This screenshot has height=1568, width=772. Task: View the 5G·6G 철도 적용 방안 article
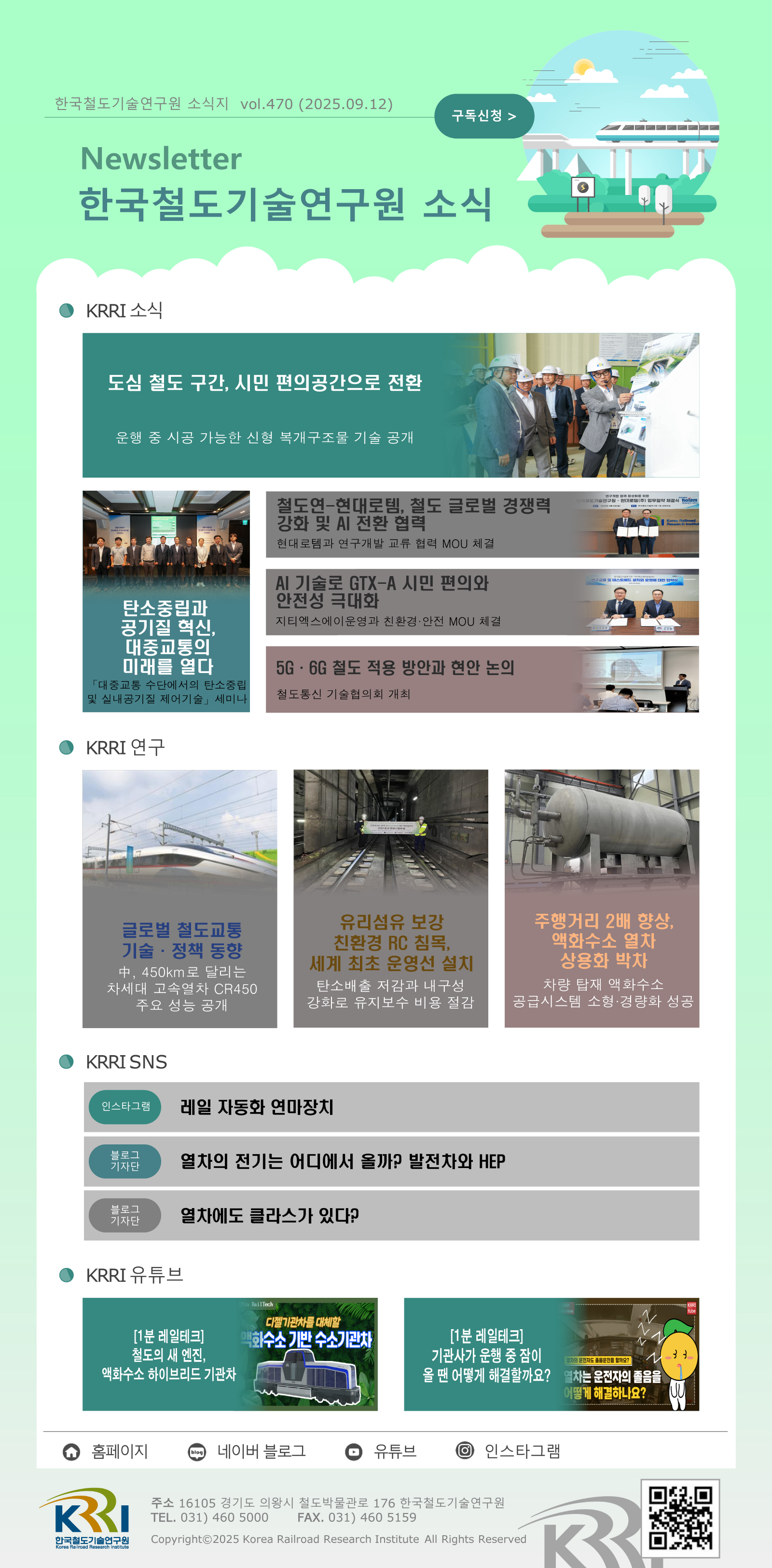482,679
